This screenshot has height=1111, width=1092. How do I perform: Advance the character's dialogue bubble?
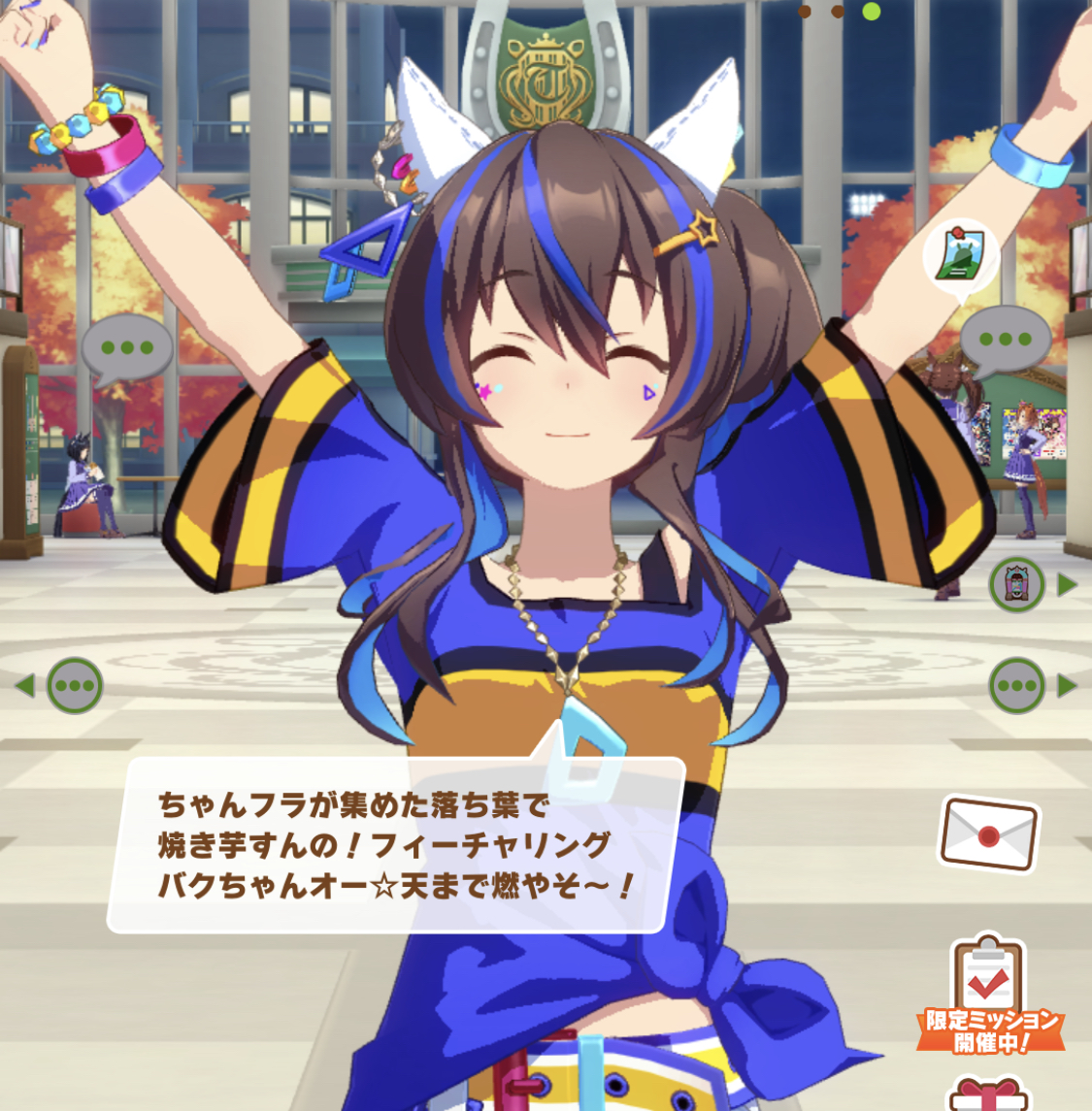click(x=393, y=846)
